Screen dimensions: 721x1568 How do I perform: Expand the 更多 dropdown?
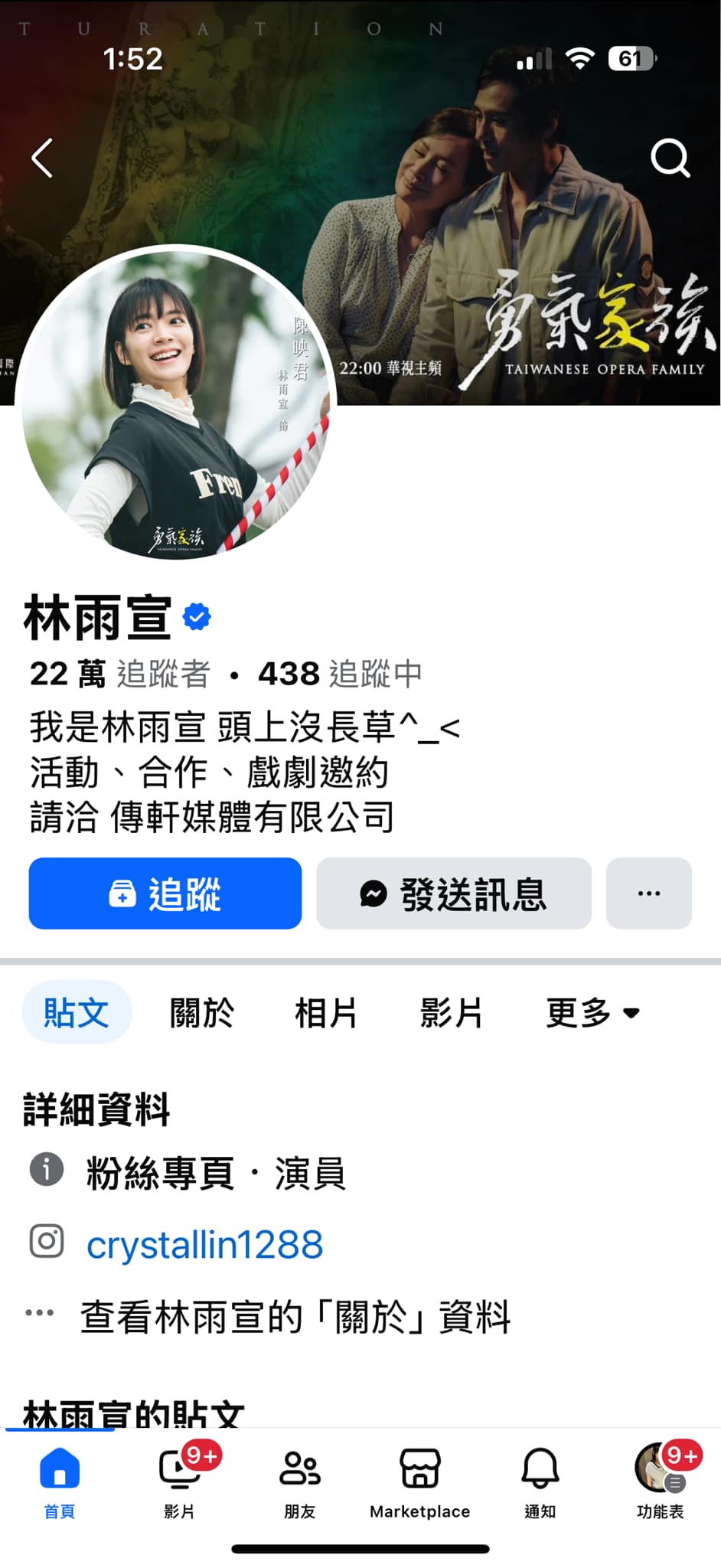(592, 1012)
